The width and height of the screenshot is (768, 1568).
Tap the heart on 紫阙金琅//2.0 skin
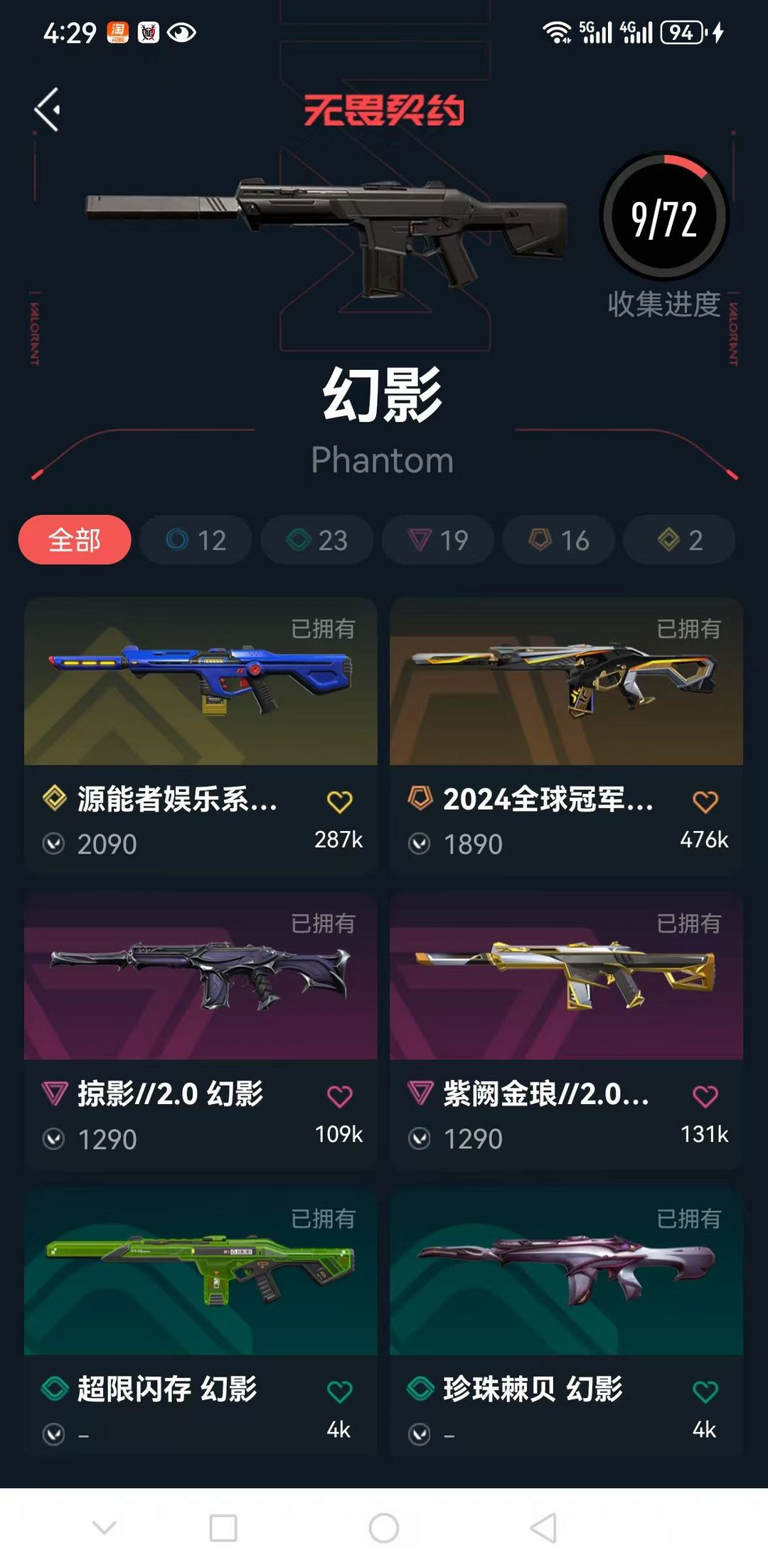(705, 1096)
